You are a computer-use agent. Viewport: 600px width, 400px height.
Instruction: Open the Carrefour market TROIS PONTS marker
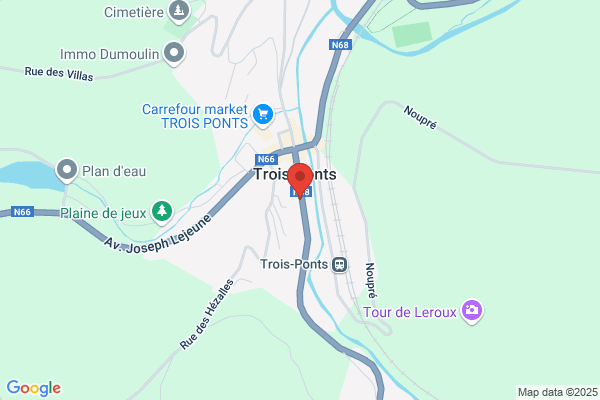pos(263,115)
